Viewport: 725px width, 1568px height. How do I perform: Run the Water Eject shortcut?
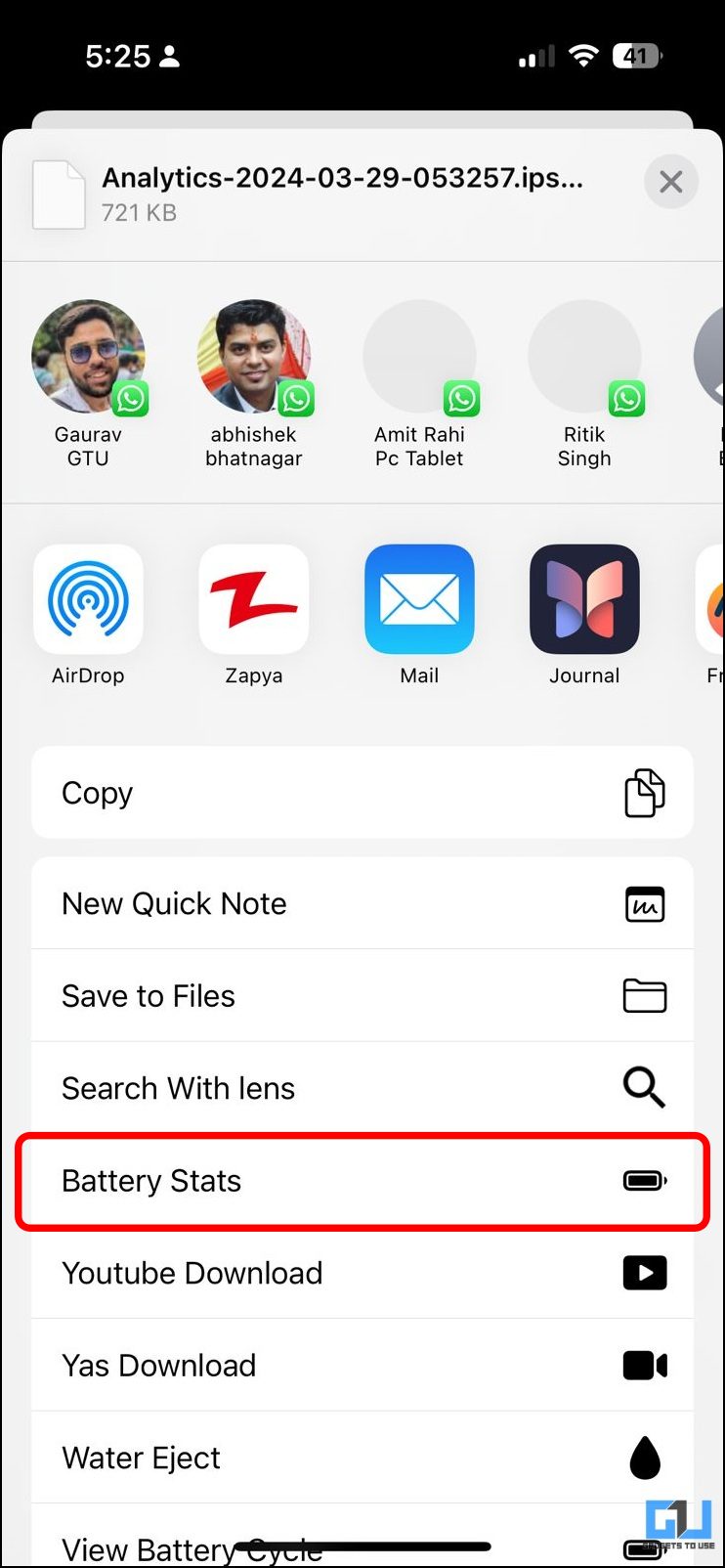tap(362, 1458)
